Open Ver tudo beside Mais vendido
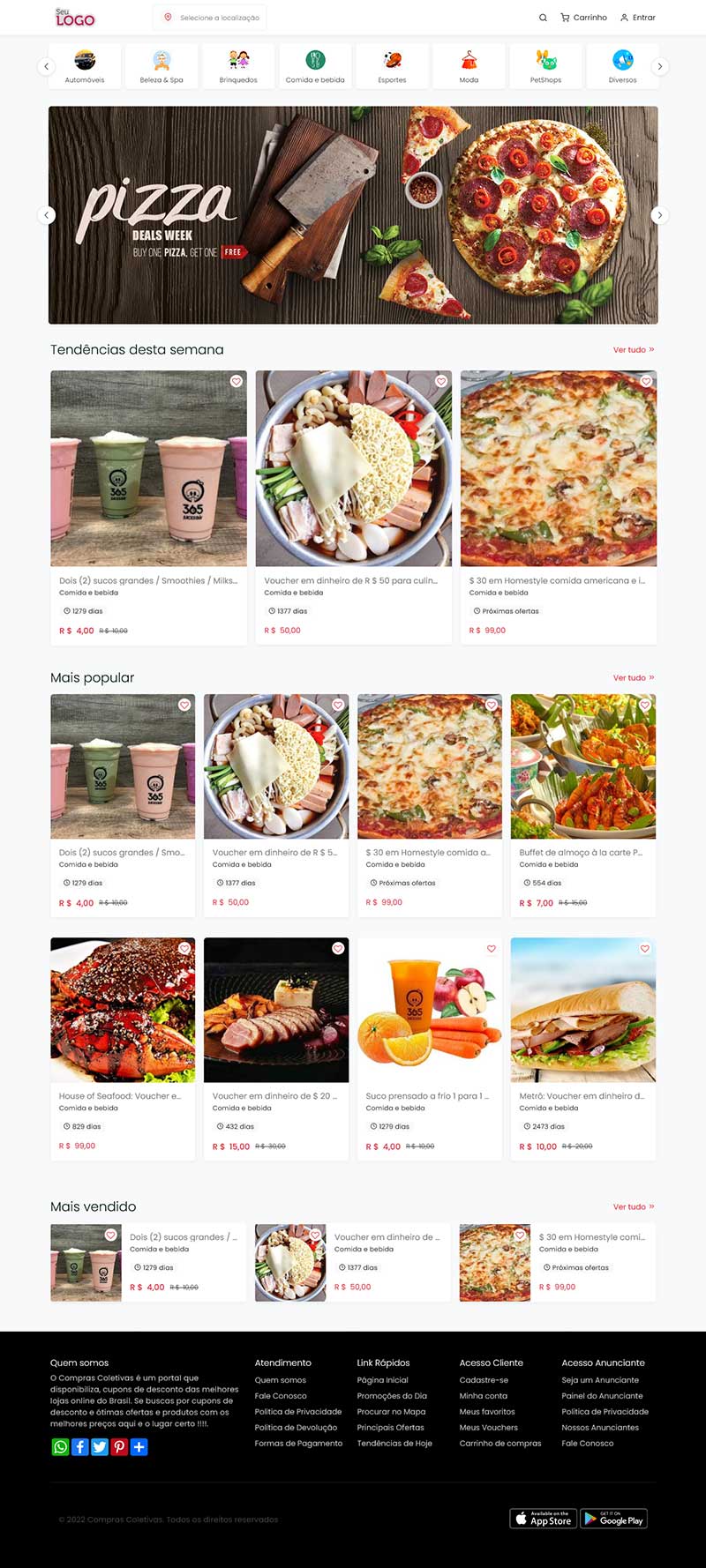 (634, 1206)
